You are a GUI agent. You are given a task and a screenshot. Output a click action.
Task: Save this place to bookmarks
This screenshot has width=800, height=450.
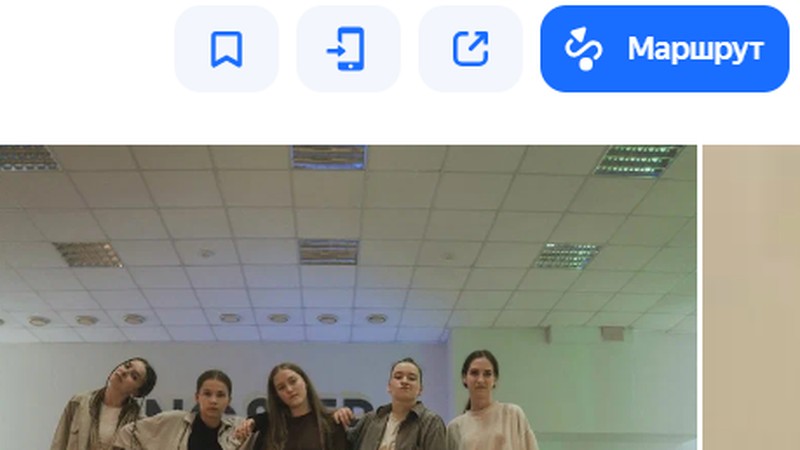pyautogui.click(x=226, y=49)
